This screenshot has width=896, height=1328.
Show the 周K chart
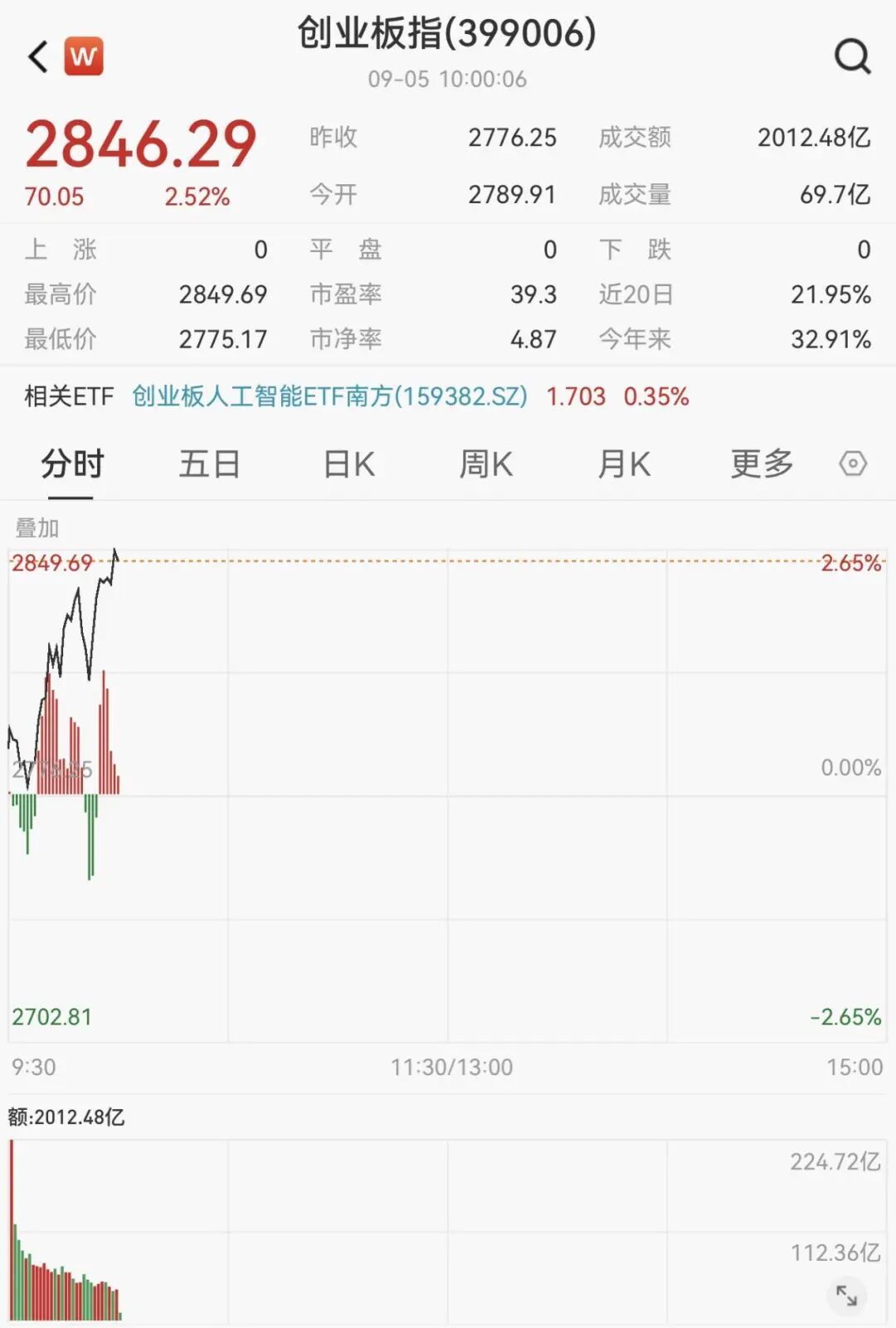tap(486, 464)
